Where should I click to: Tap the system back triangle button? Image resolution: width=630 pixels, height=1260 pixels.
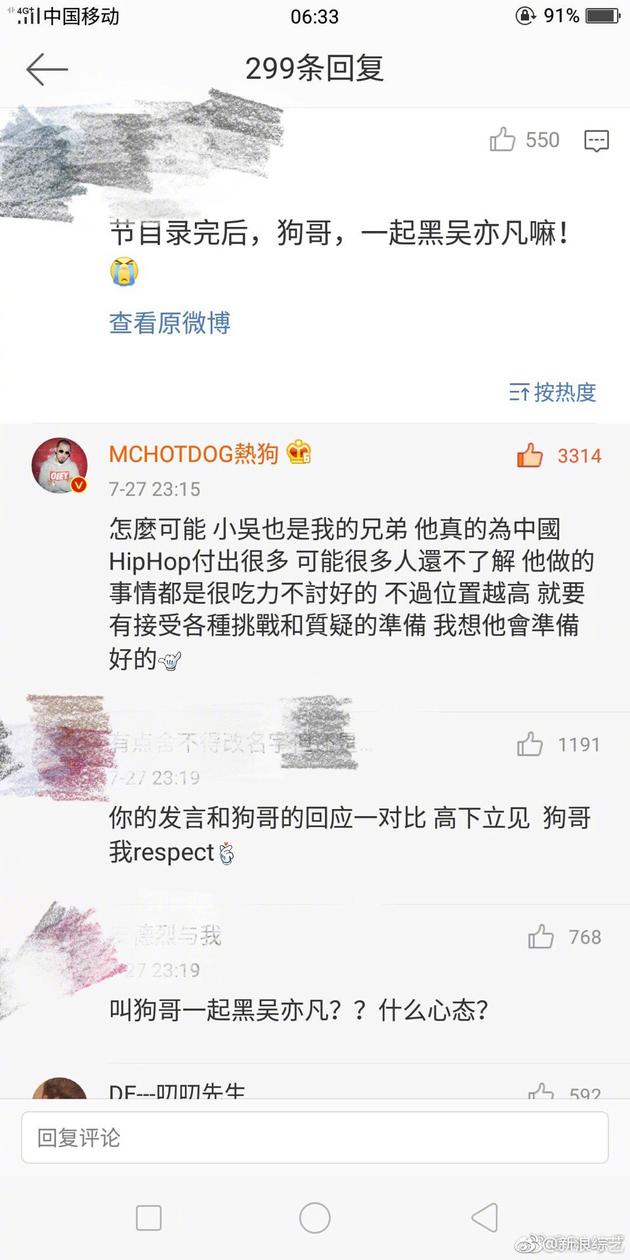485,1217
